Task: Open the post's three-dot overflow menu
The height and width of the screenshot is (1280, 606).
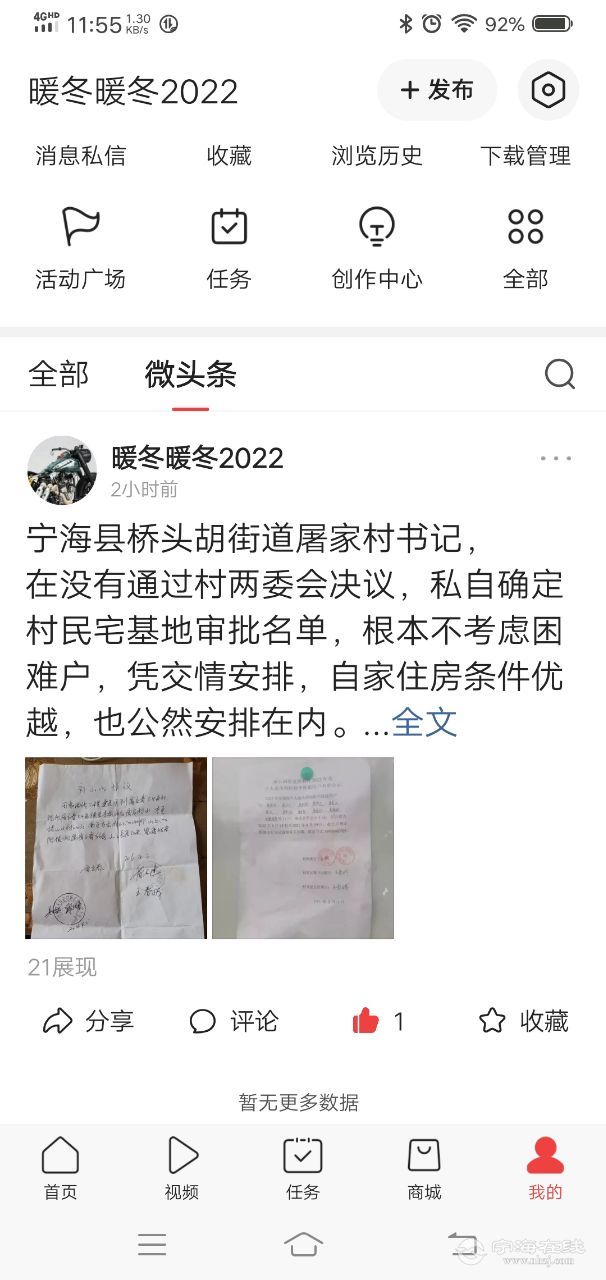Action: (x=555, y=459)
